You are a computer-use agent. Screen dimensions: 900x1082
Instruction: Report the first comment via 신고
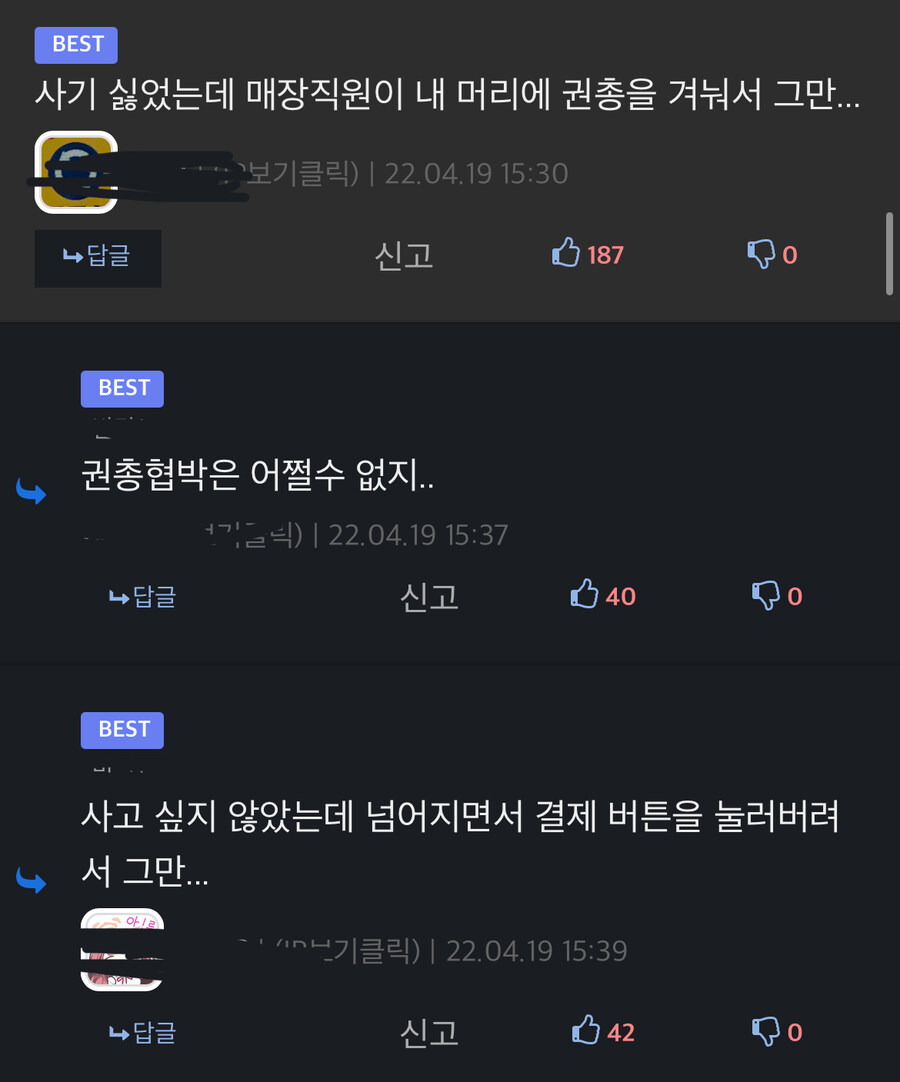(x=403, y=256)
